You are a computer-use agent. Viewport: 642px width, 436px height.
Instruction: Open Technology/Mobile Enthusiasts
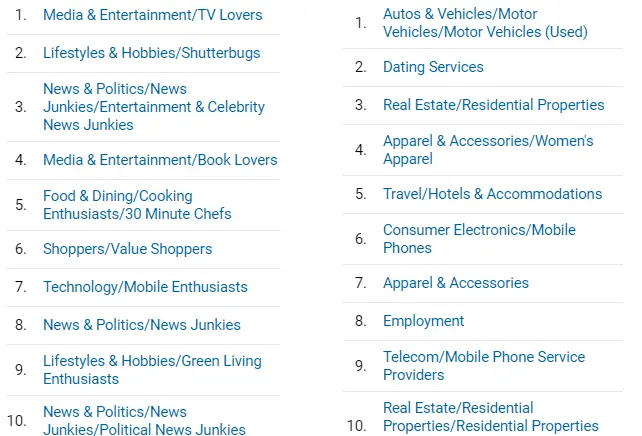coord(145,287)
